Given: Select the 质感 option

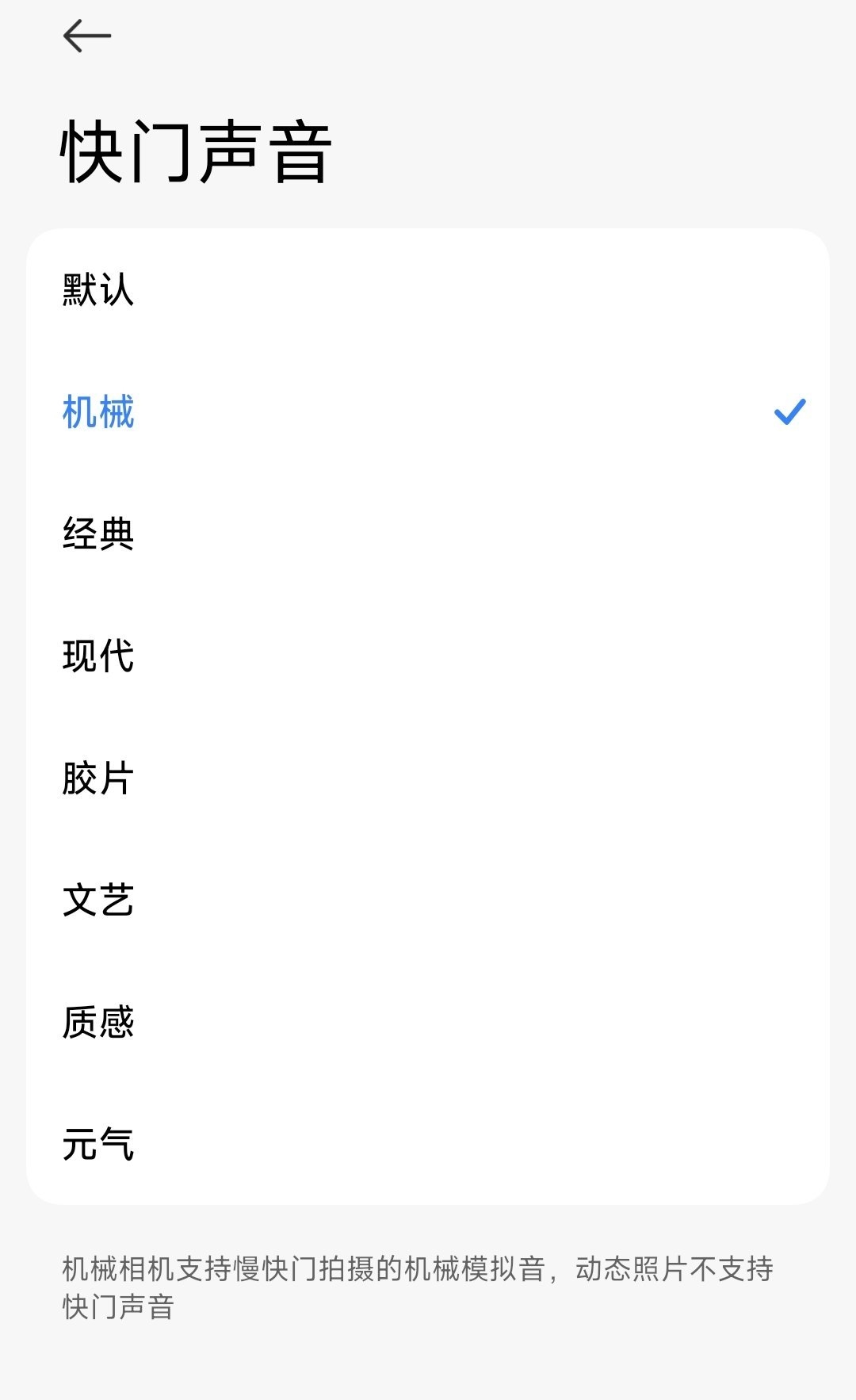Looking at the screenshot, I should click(x=98, y=1022).
